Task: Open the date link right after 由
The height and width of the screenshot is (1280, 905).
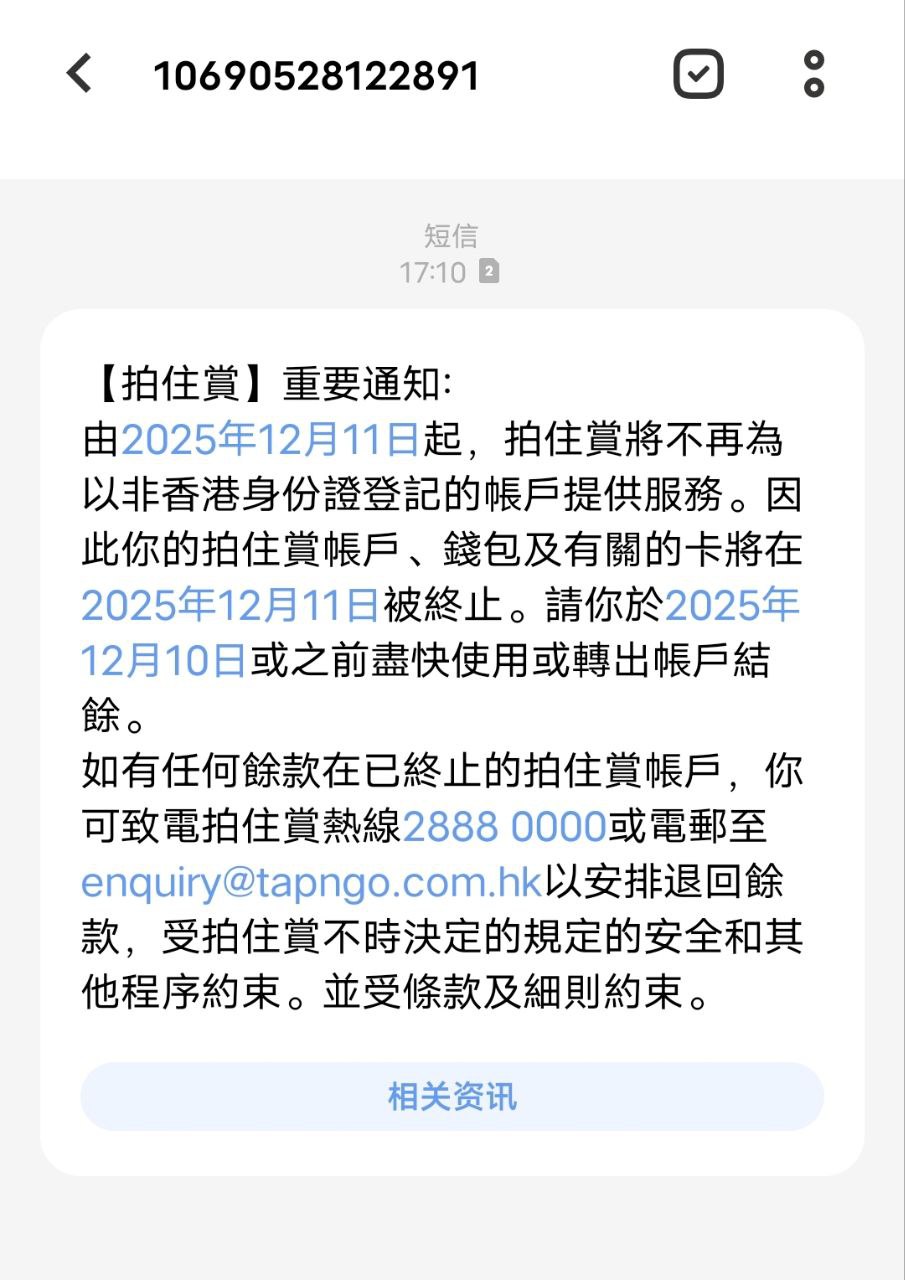Action: click(x=269, y=439)
